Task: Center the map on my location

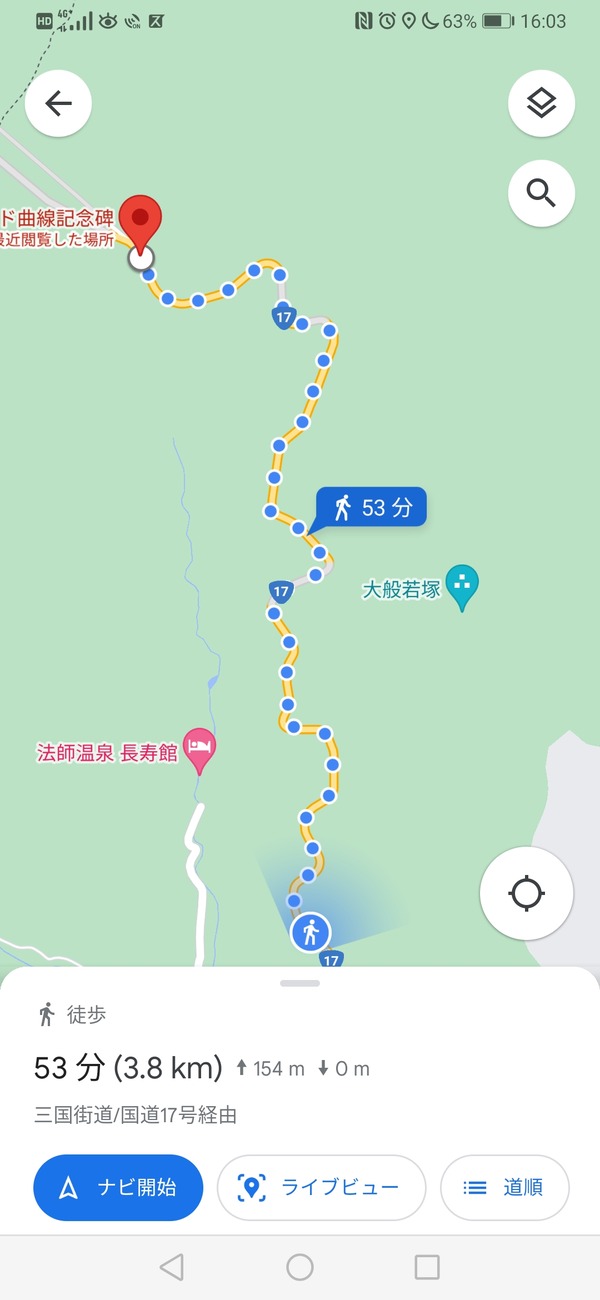Action: (526, 892)
